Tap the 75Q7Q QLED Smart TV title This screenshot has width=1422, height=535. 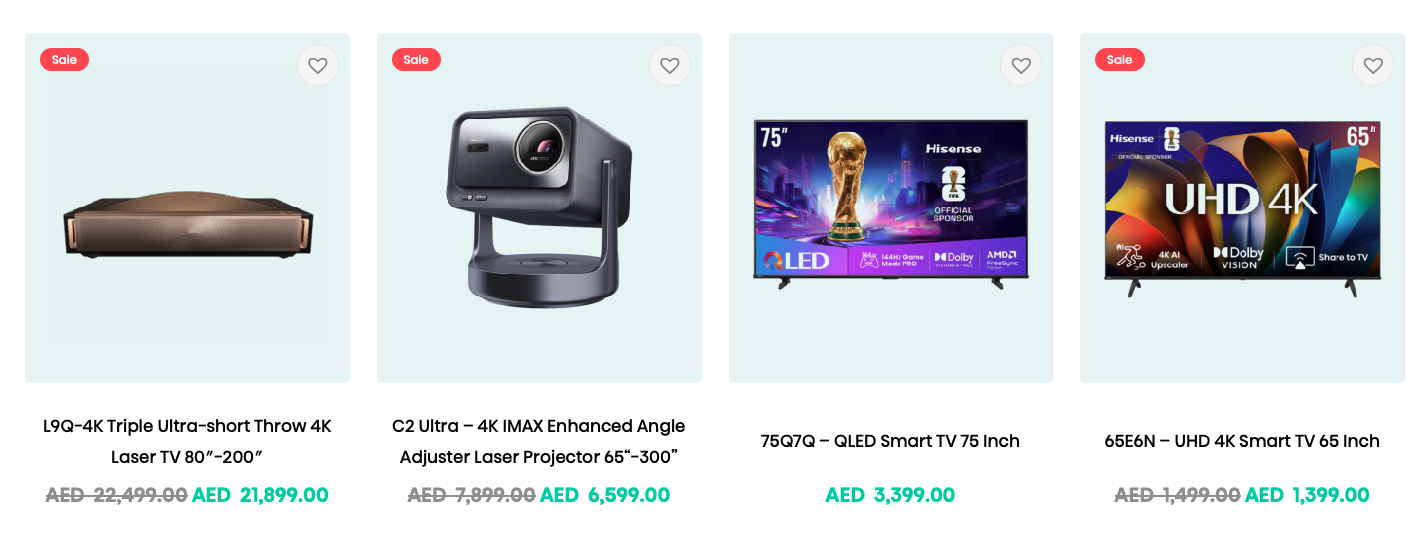click(890, 441)
